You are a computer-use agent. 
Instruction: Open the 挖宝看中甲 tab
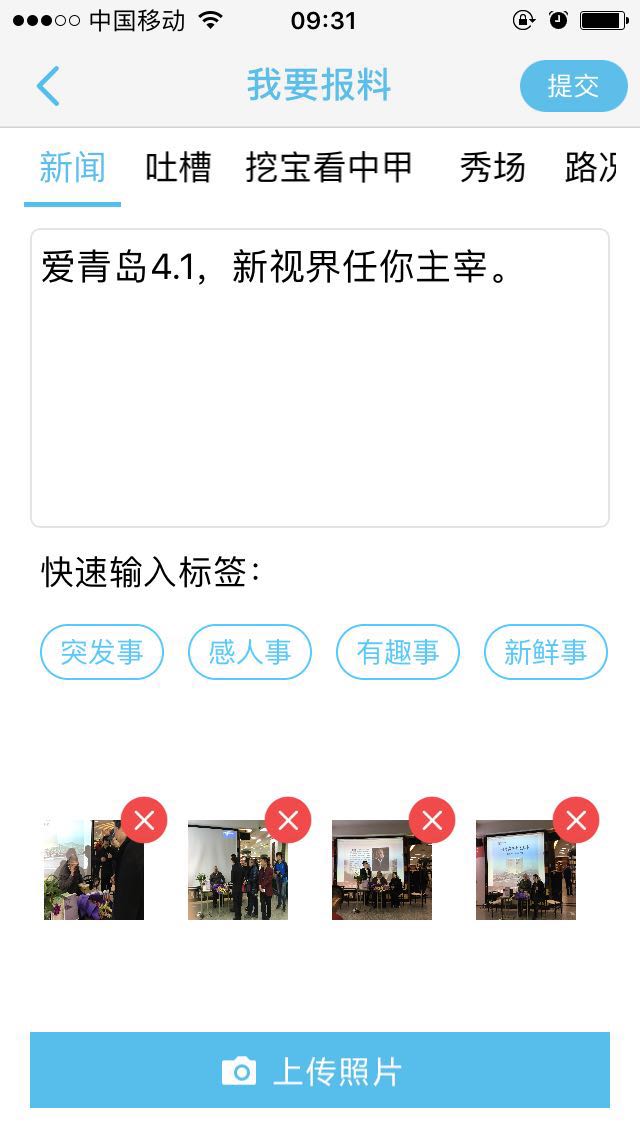329,168
